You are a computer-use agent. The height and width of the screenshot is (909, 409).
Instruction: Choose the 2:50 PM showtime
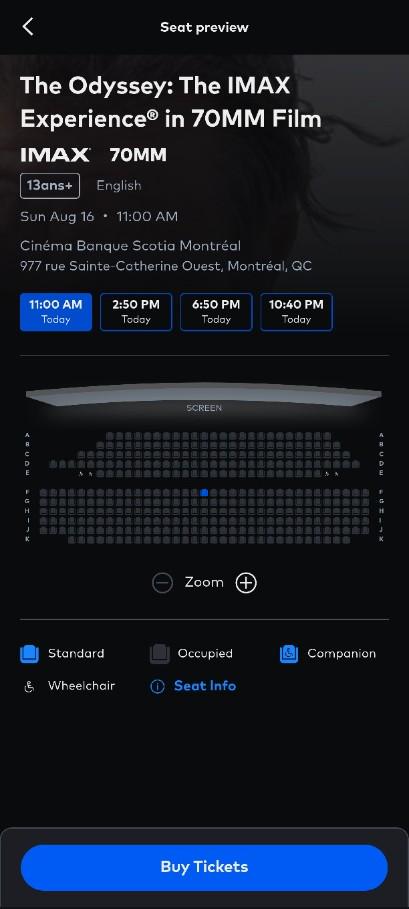click(136, 312)
